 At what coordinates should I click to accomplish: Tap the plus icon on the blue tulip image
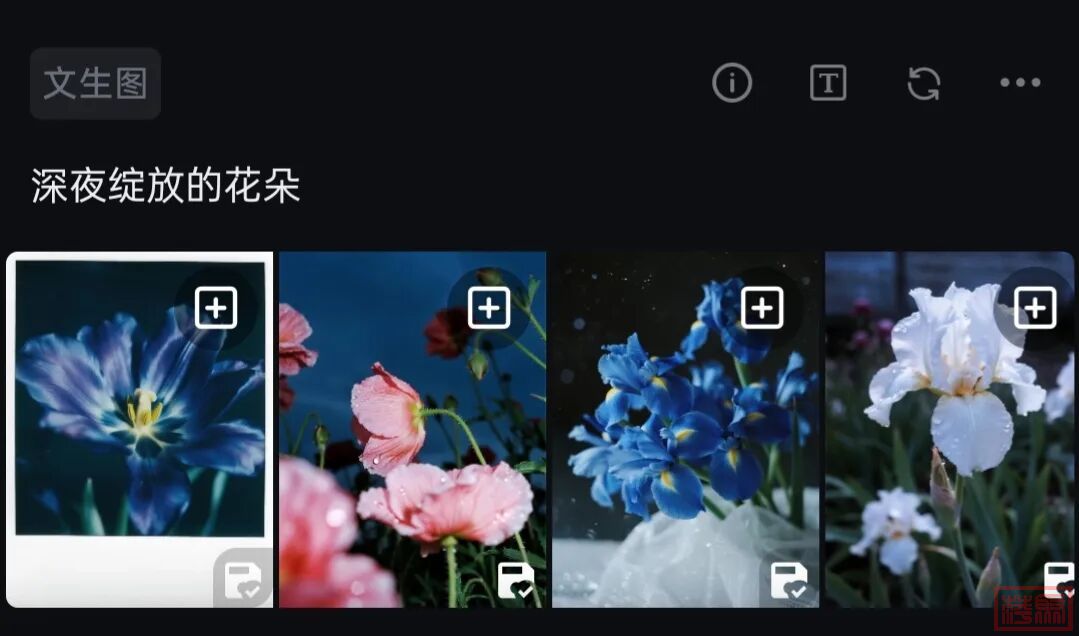point(216,308)
